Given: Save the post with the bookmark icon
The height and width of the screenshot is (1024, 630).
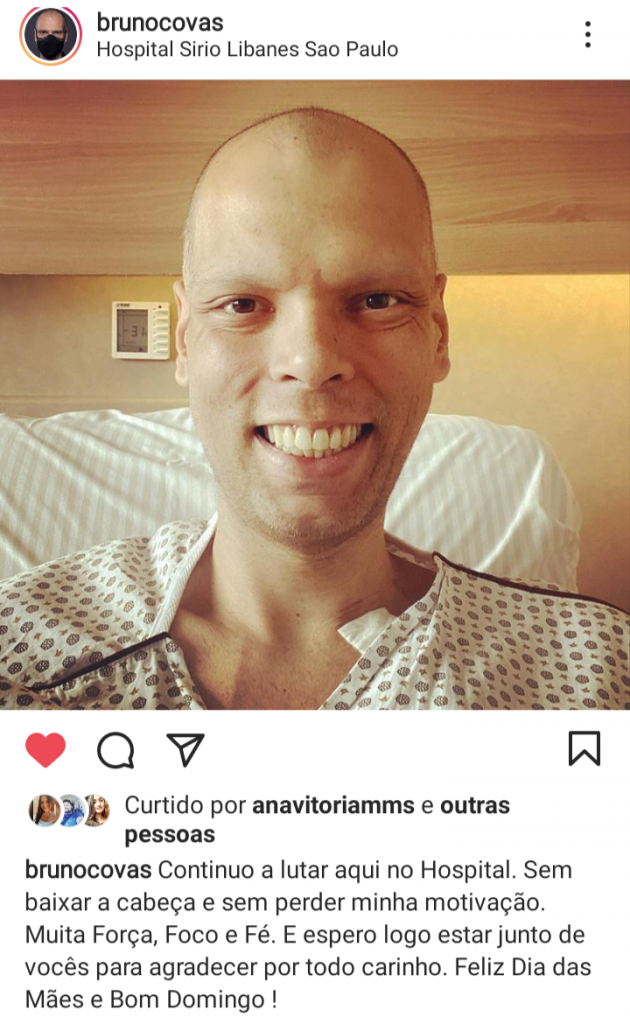Looking at the screenshot, I should click(x=584, y=749).
